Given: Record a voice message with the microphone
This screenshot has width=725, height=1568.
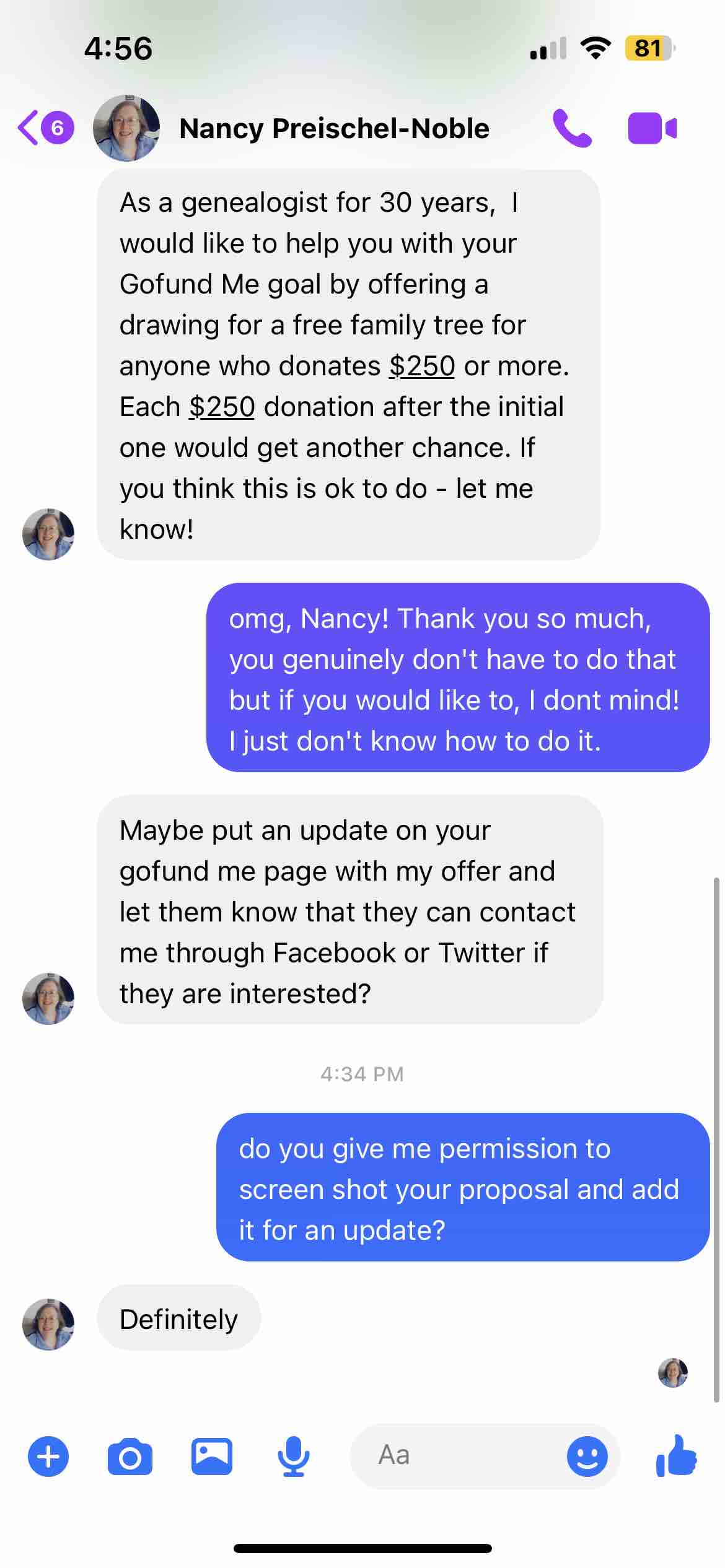Looking at the screenshot, I should click(x=292, y=1456).
